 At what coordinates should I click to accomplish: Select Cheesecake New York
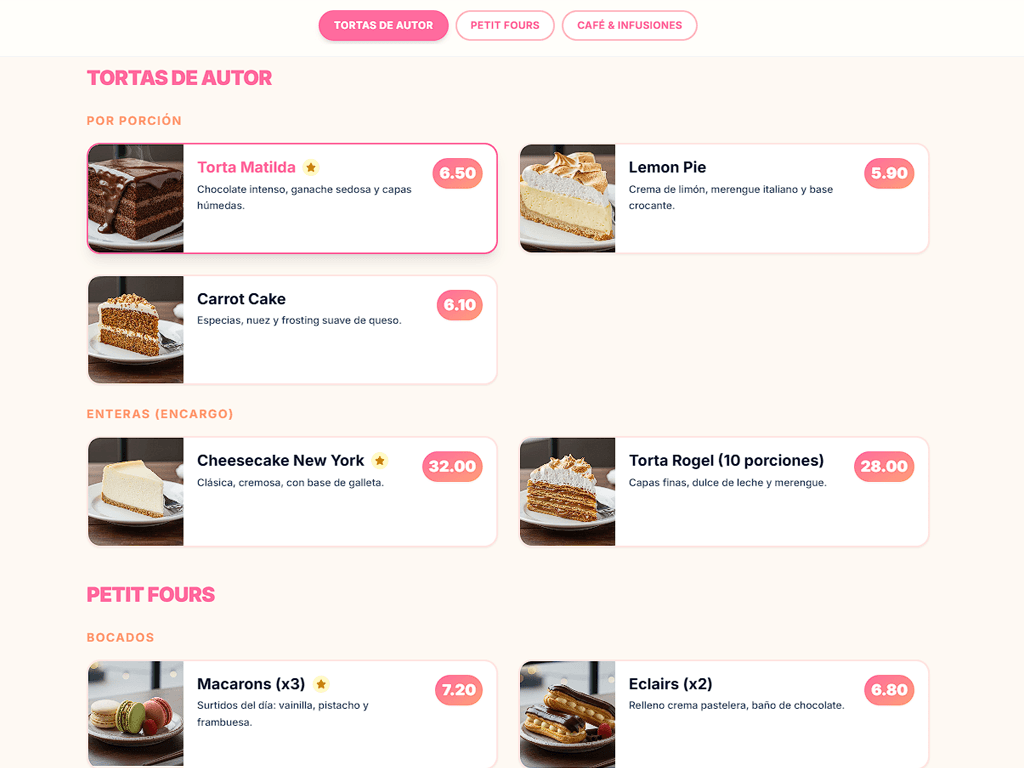292,491
